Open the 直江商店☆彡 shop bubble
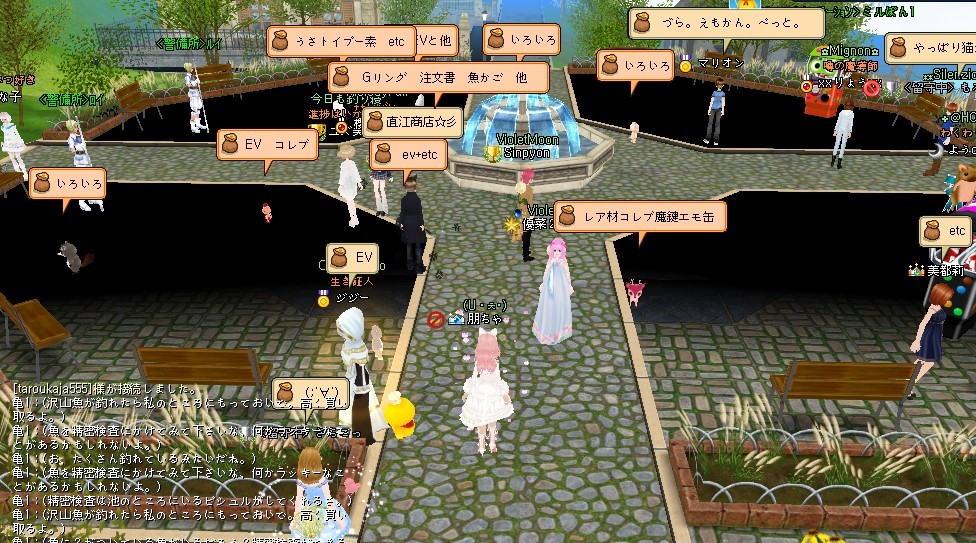The image size is (976, 543). click(x=412, y=123)
